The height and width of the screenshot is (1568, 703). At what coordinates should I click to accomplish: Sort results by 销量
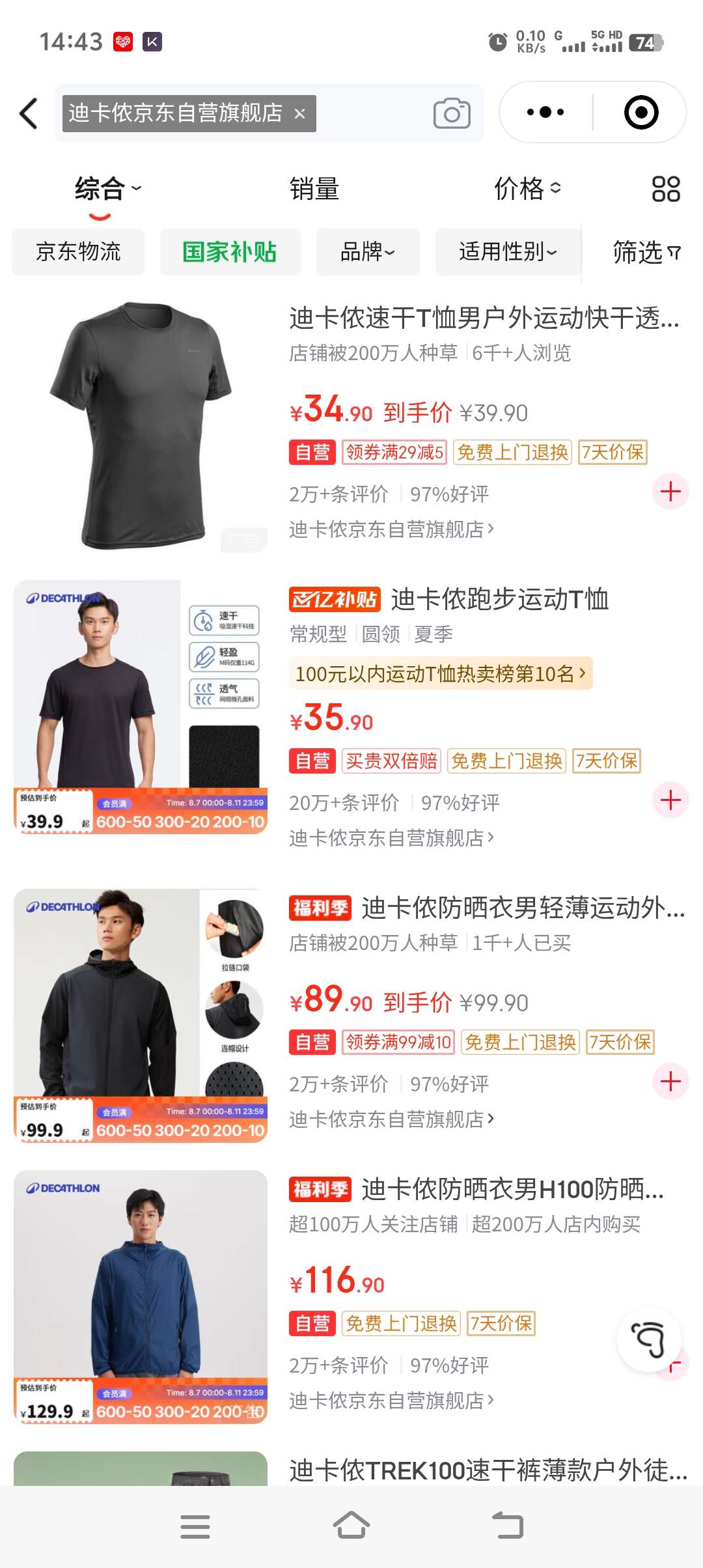(314, 189)
